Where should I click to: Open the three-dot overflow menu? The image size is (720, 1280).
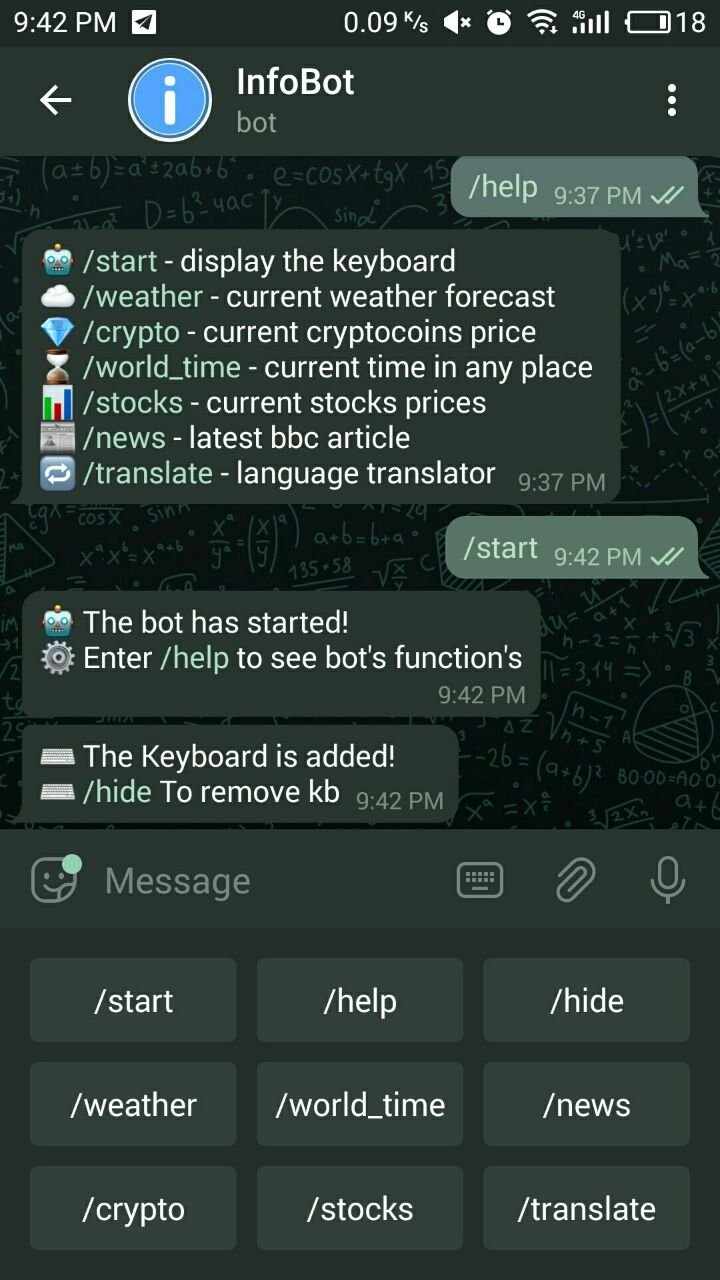point(671,100)
